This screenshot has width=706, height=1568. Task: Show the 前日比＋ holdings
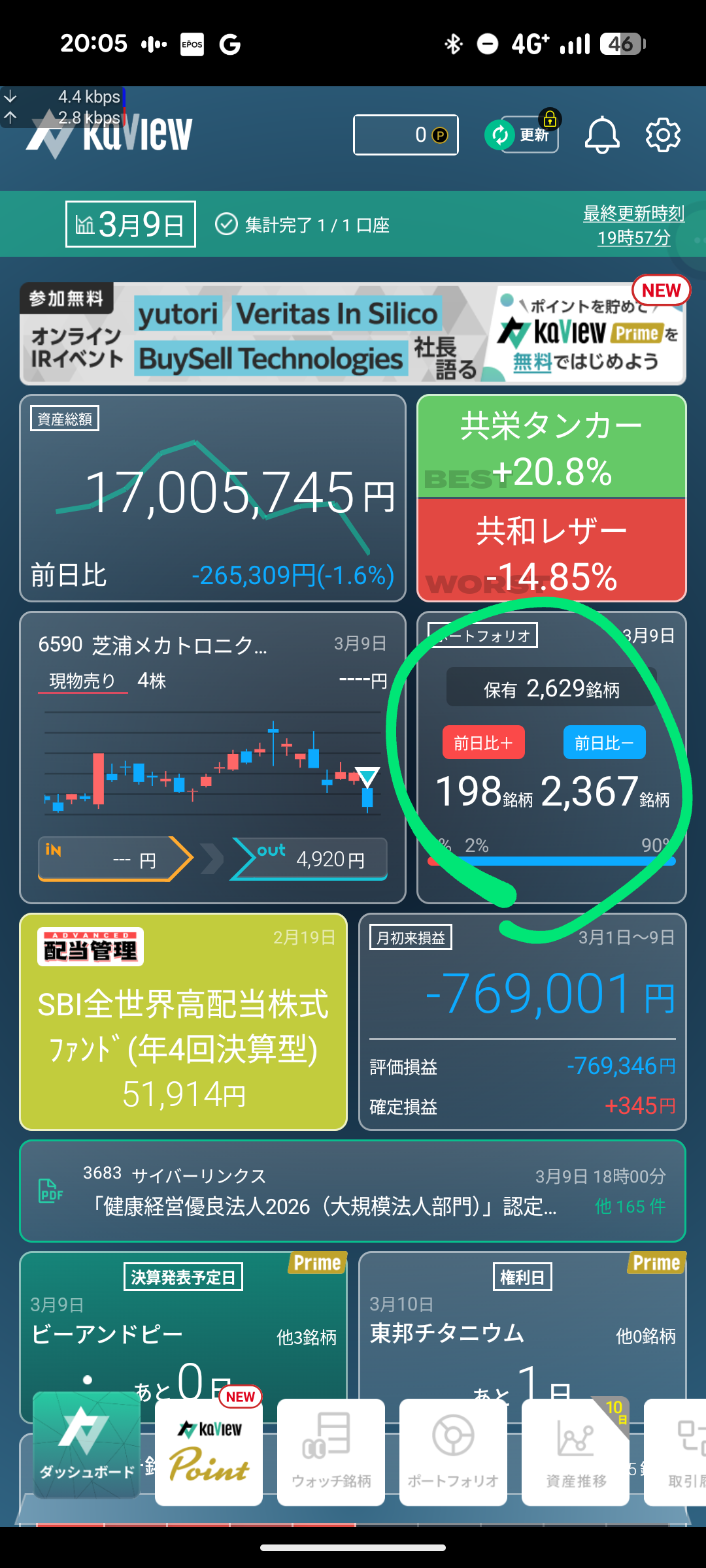pyautogui.click(x=483, y=742)
